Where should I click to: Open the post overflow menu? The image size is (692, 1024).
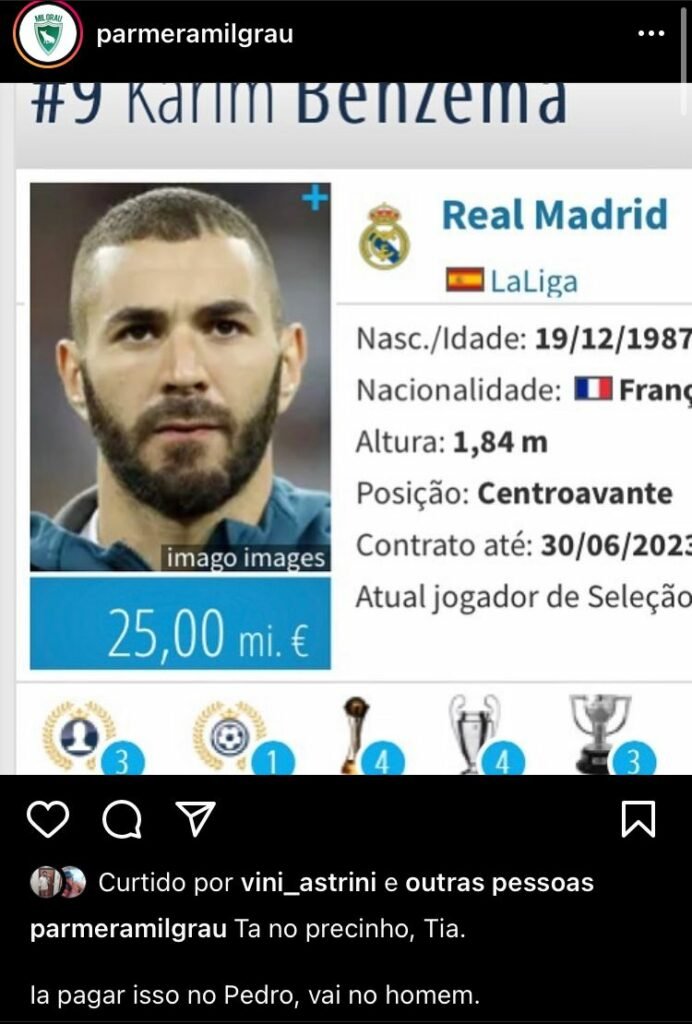[651, 34]
